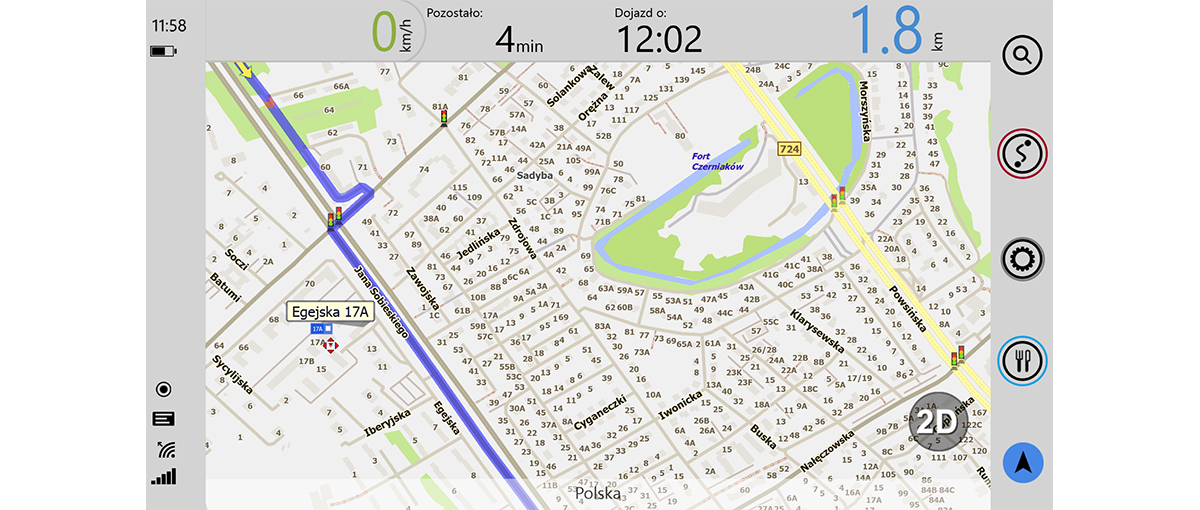
Task: Recenter map with blue arrow icon
Action: (1022, 462)
